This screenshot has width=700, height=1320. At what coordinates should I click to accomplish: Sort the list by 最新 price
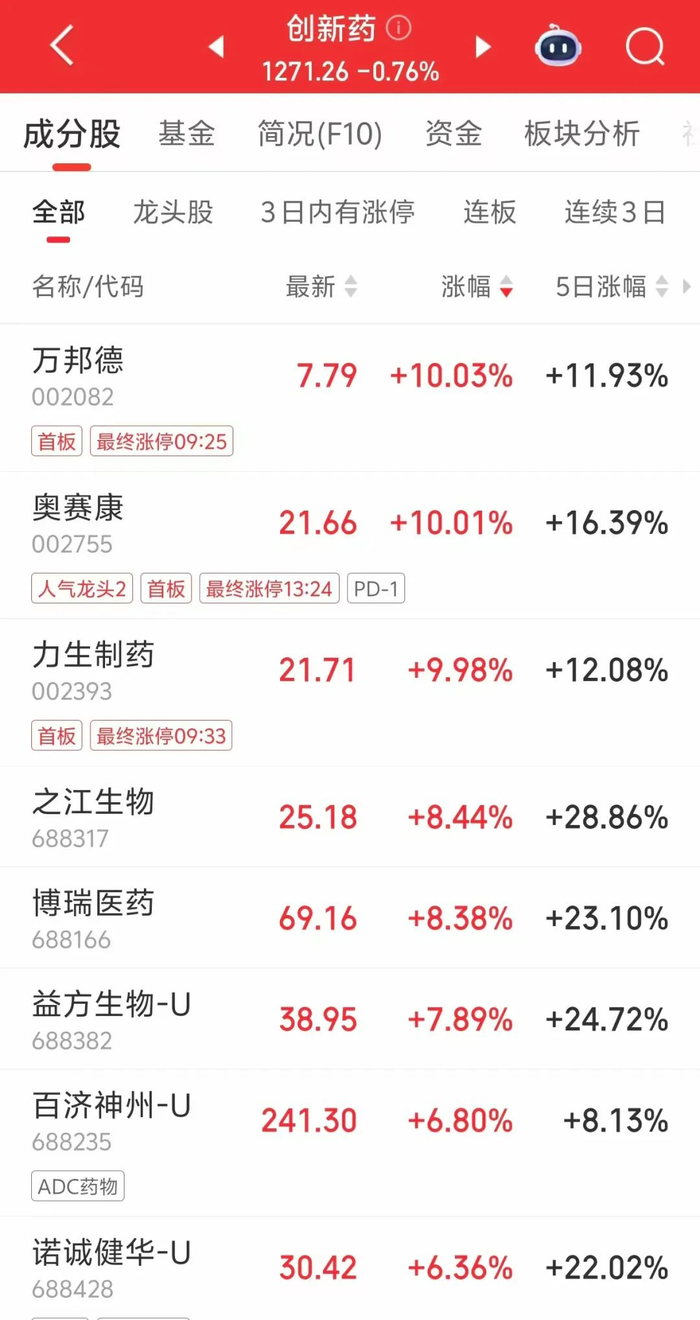321,287
